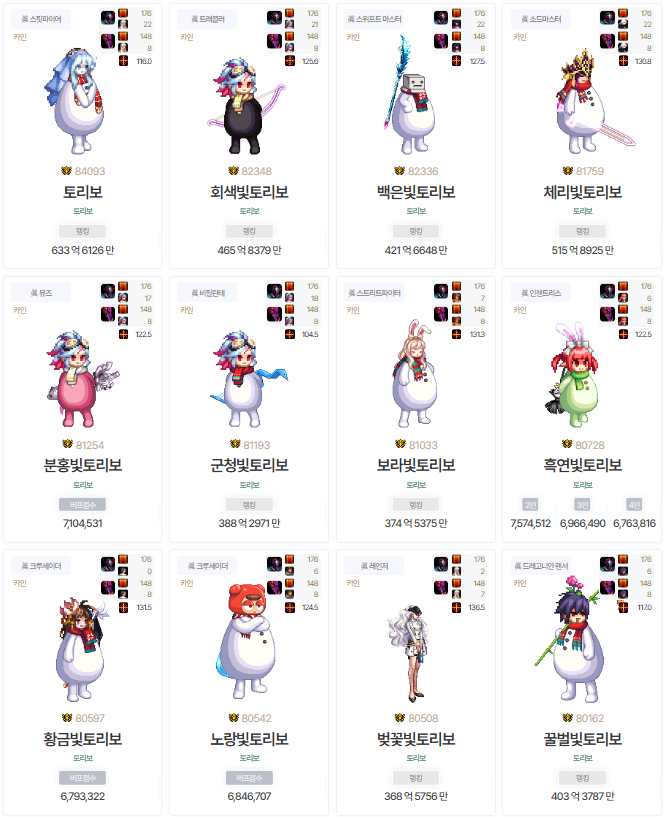The image size is (664, 817).
Task: Open the 보라빛토리보 character card
Action: tap(415, 465)
